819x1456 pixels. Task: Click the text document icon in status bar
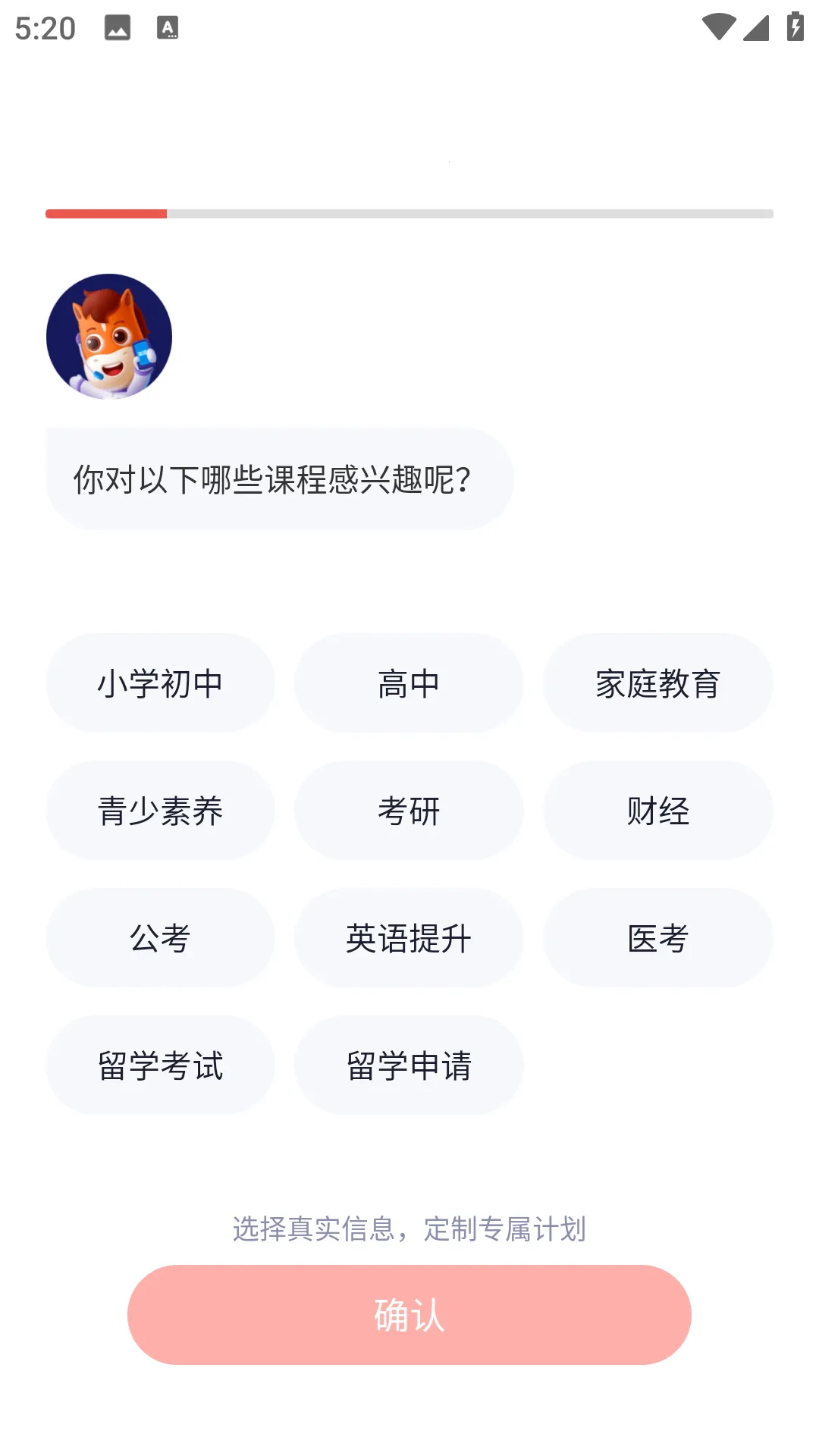(x=168, y=28)
